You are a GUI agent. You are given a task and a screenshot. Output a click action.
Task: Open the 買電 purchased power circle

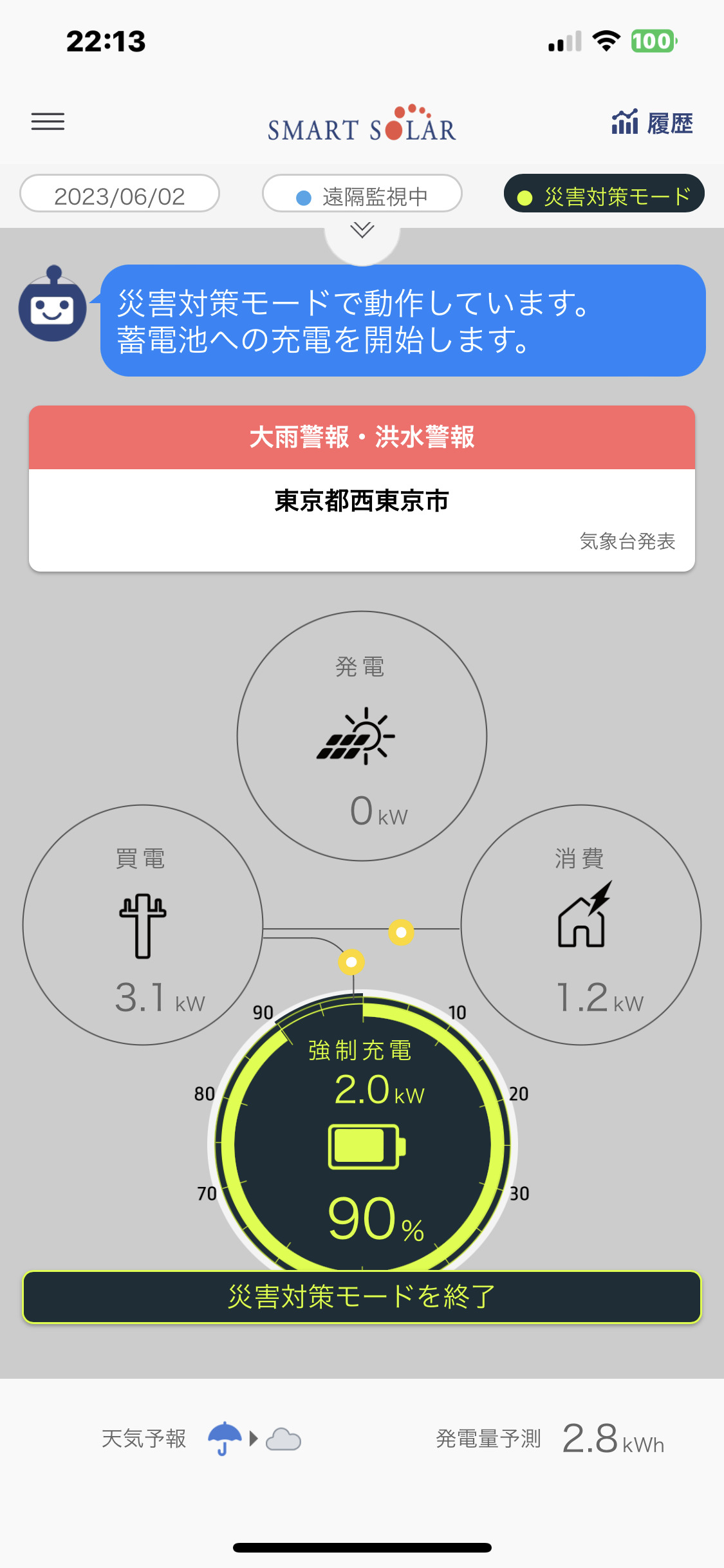[x=143, y=925]
